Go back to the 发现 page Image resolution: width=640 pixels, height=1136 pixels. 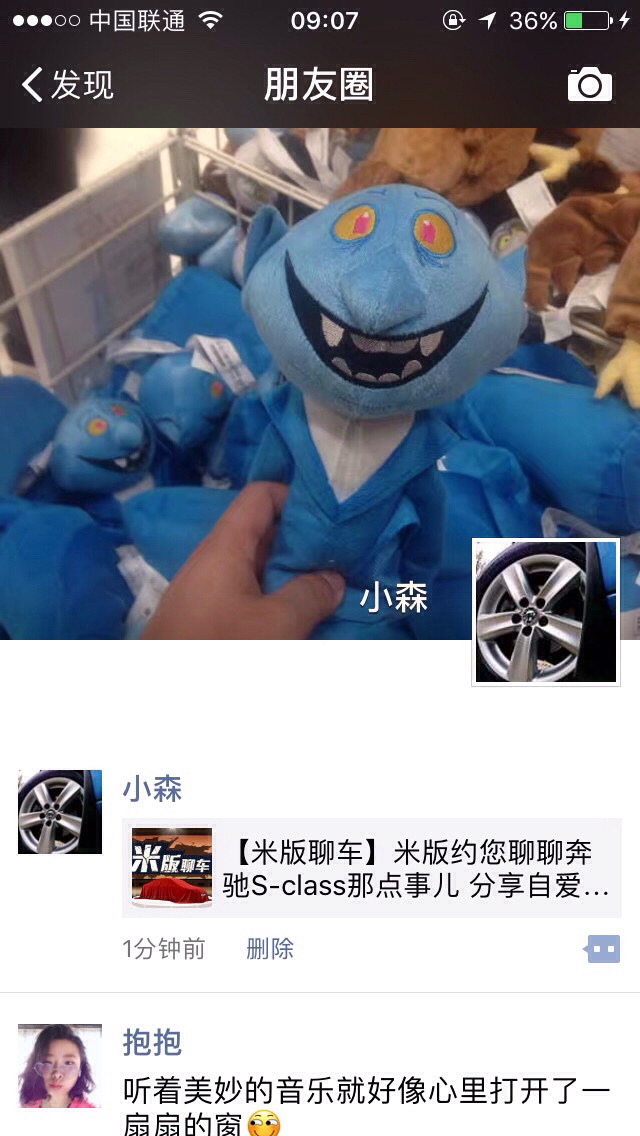67,85
